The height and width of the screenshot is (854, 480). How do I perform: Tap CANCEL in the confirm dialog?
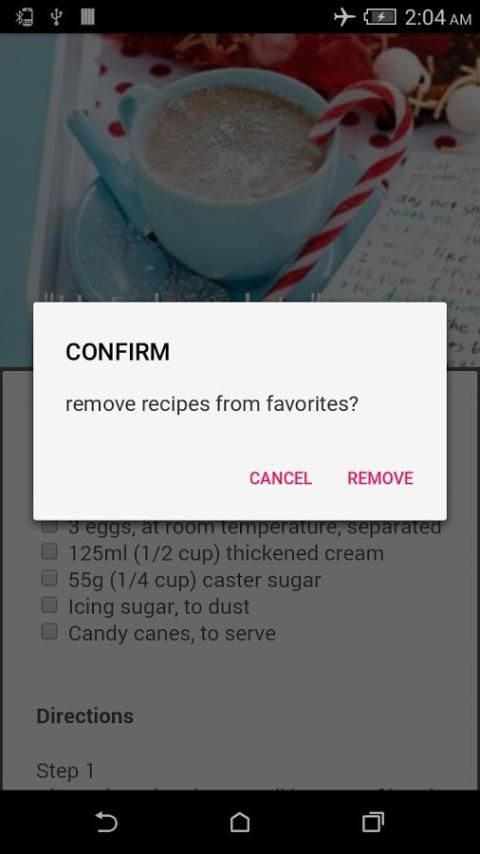[x=280, y=478]
